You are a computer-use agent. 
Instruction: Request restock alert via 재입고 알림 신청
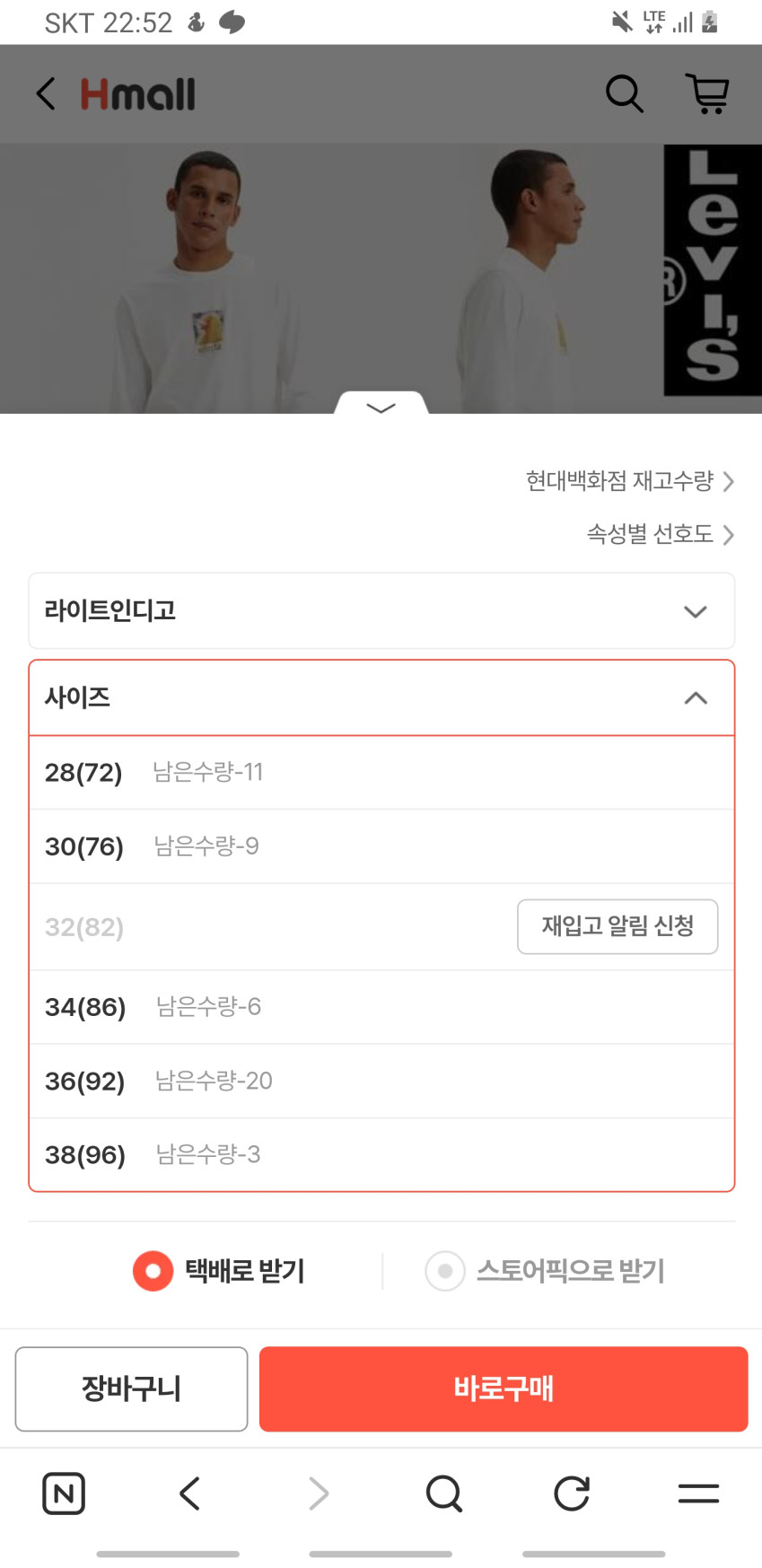pyautogui.click(x=617, y=926)
